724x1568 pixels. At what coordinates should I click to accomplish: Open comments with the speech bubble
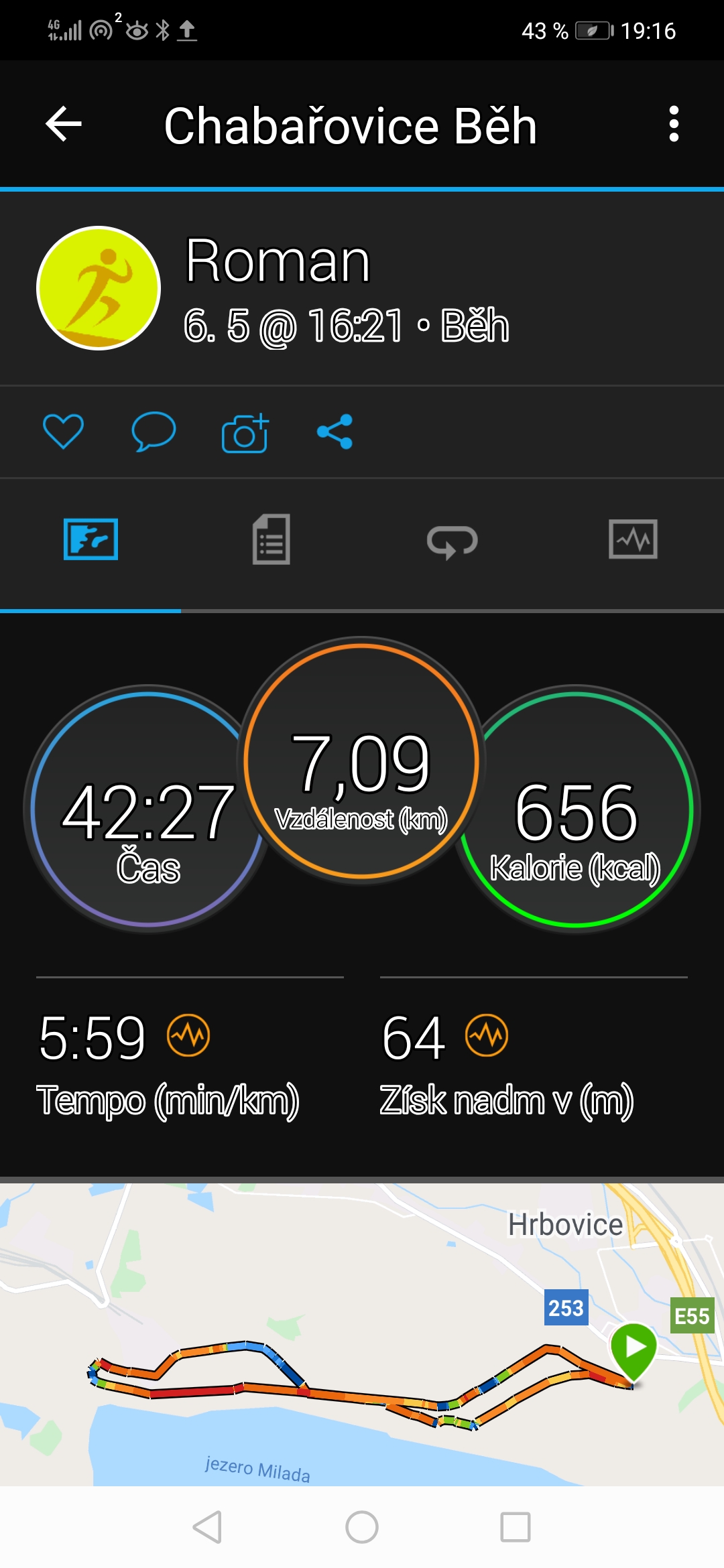click(154, 431)
